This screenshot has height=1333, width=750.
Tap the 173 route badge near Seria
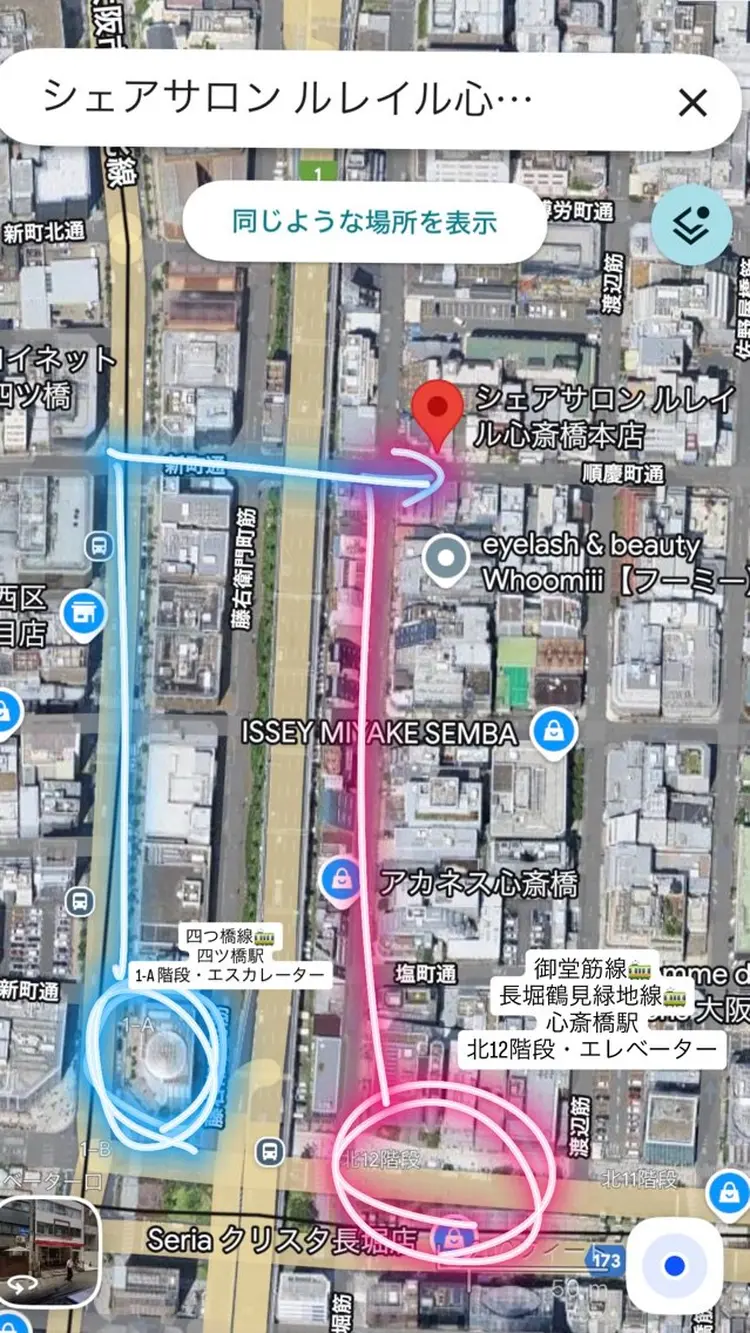pyautogui.click(x=605, y=1258)
